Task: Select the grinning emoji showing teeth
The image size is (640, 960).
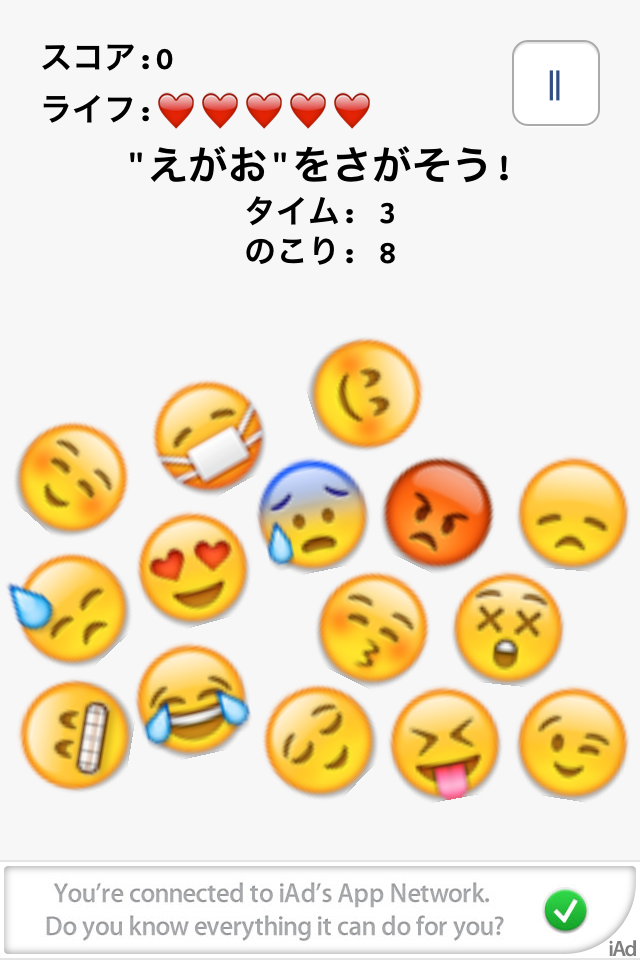Action: click(76, 734)
